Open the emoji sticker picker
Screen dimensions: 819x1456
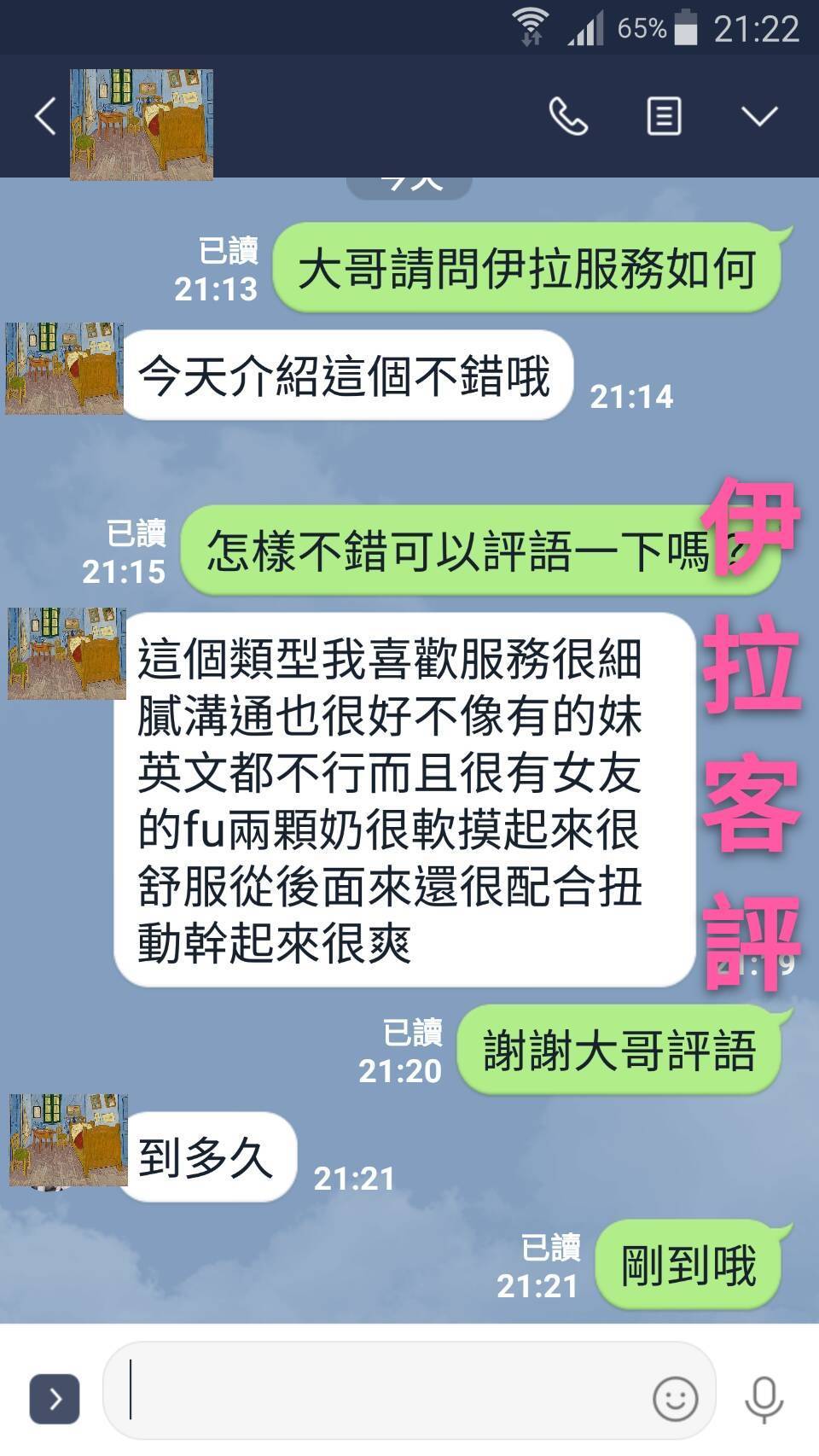tap(675, 1398)
